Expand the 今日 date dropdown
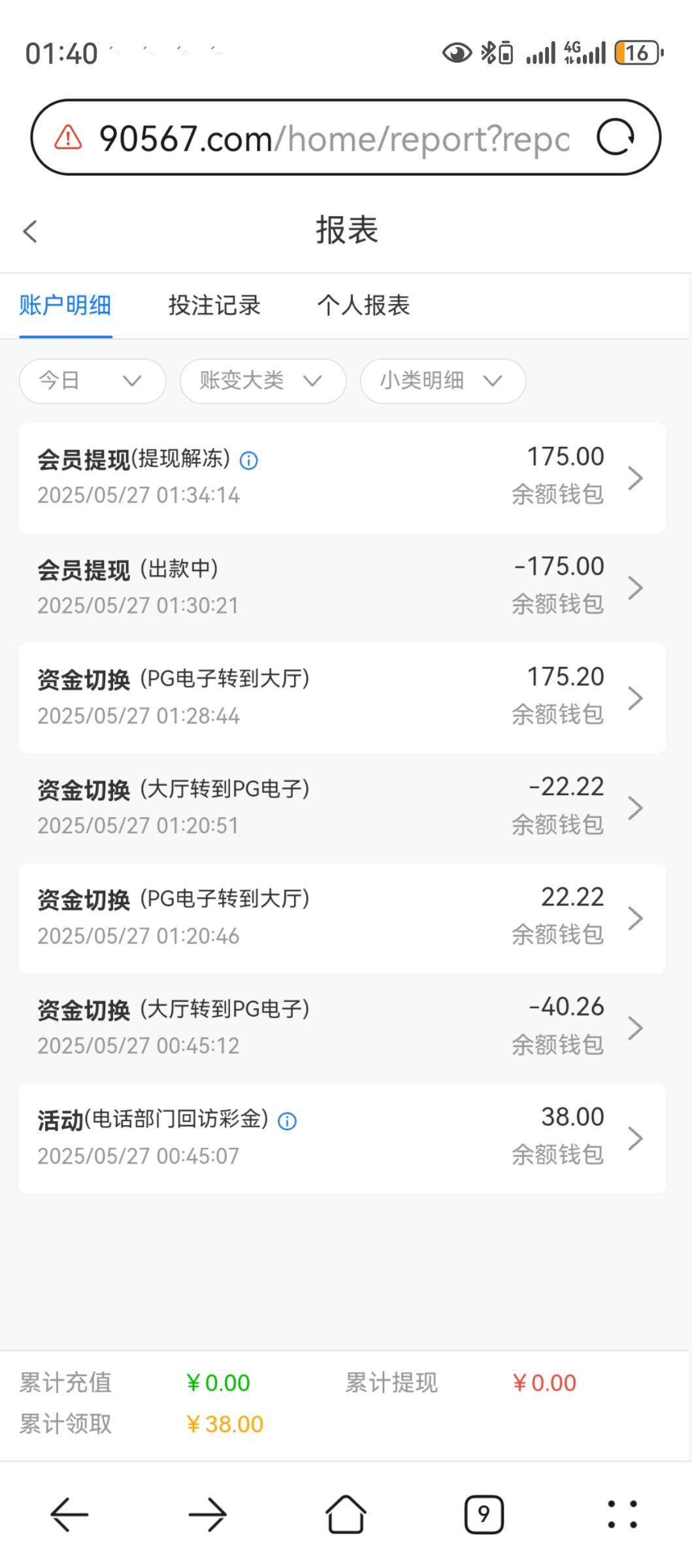 click(92, 381)
